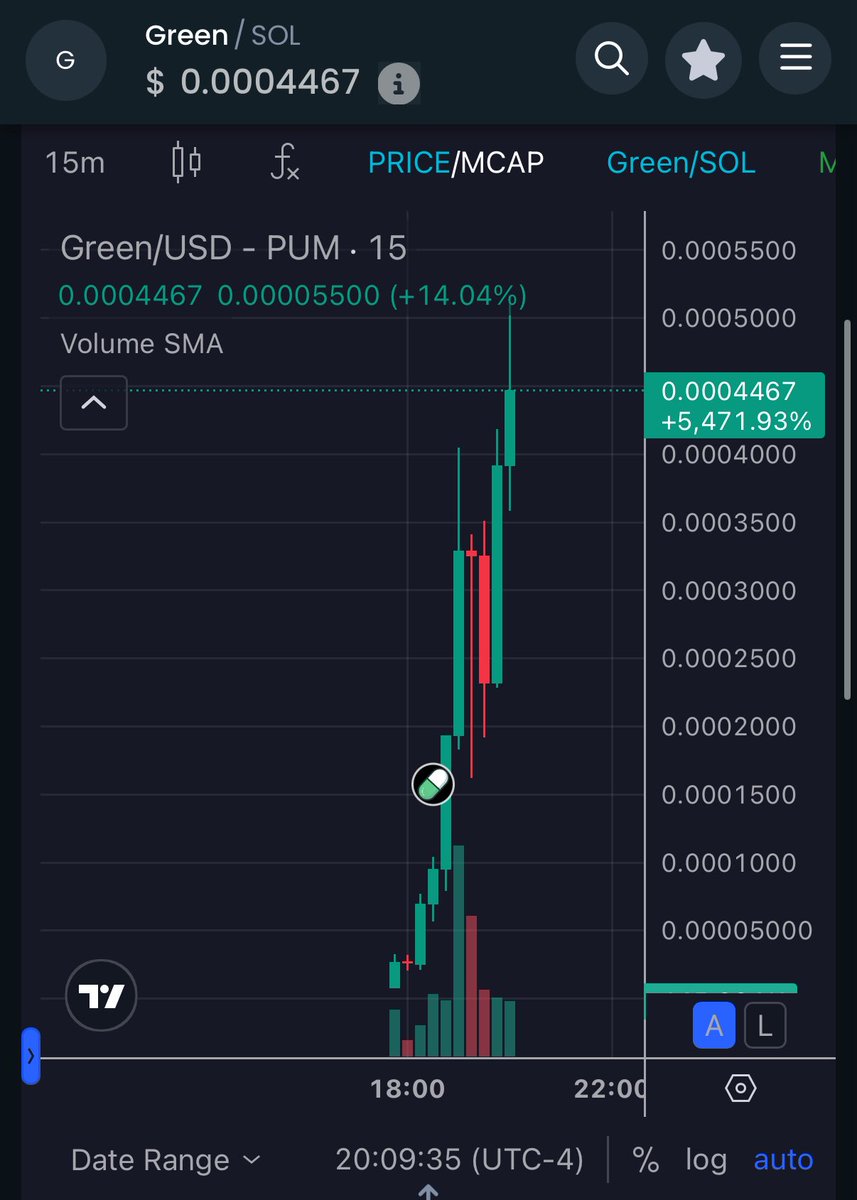
Task: Add Green/SOL to favorites with star
Action: [703, 59]
